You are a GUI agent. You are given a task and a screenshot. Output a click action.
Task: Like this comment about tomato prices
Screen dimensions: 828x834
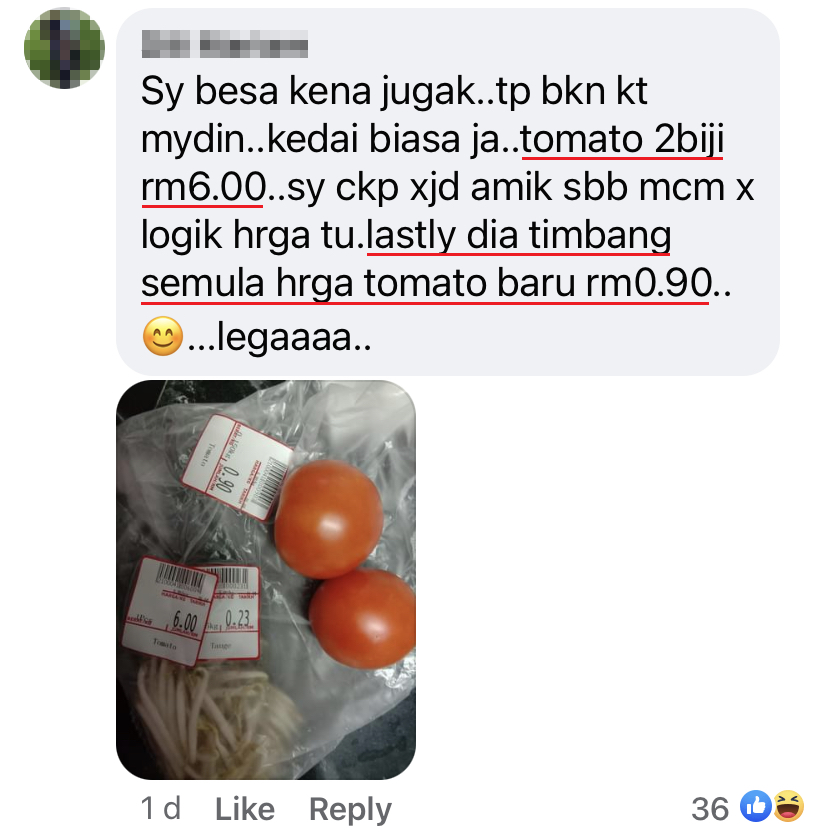click(245, 808)
